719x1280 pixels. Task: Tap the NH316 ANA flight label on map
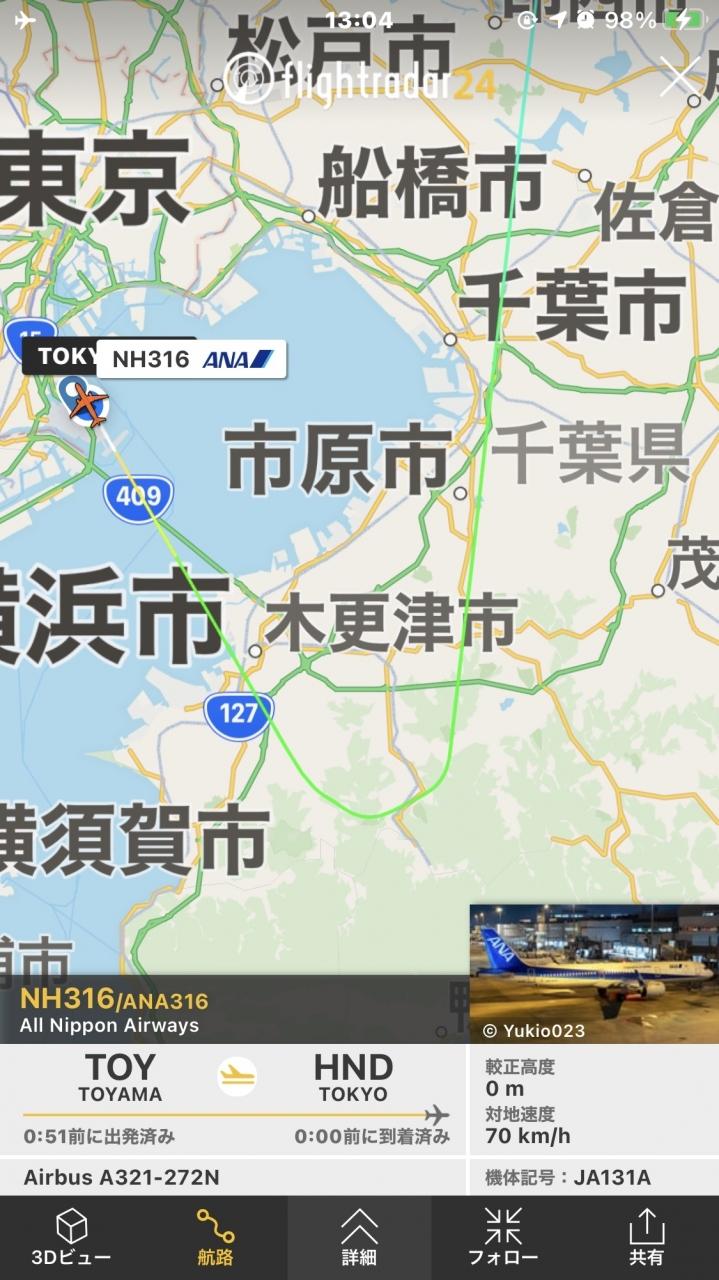pyautogui.click(x=191, y=359)
